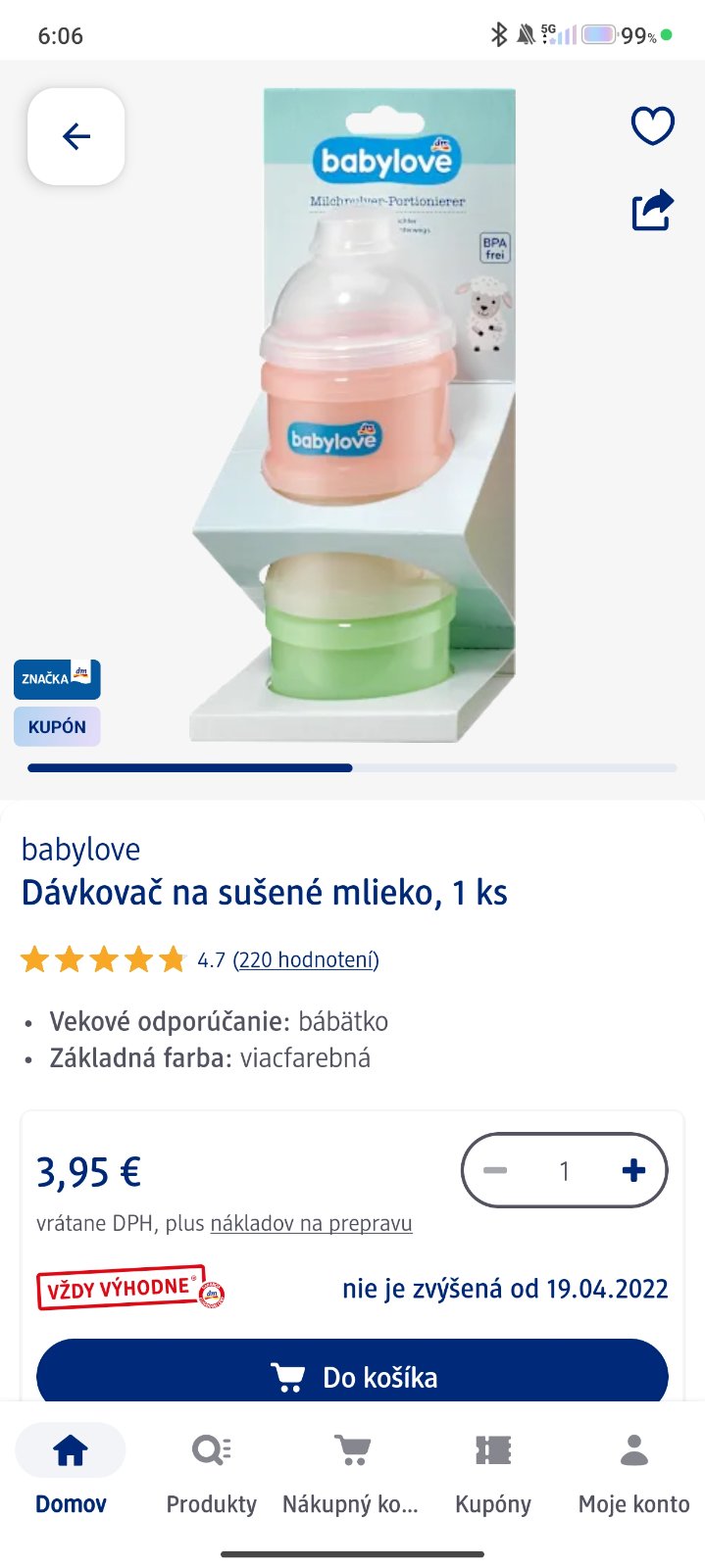Viewport: 705px width, 1568px height.
Task: Add product to favorites with heart icon
Action: click(652, 125)
